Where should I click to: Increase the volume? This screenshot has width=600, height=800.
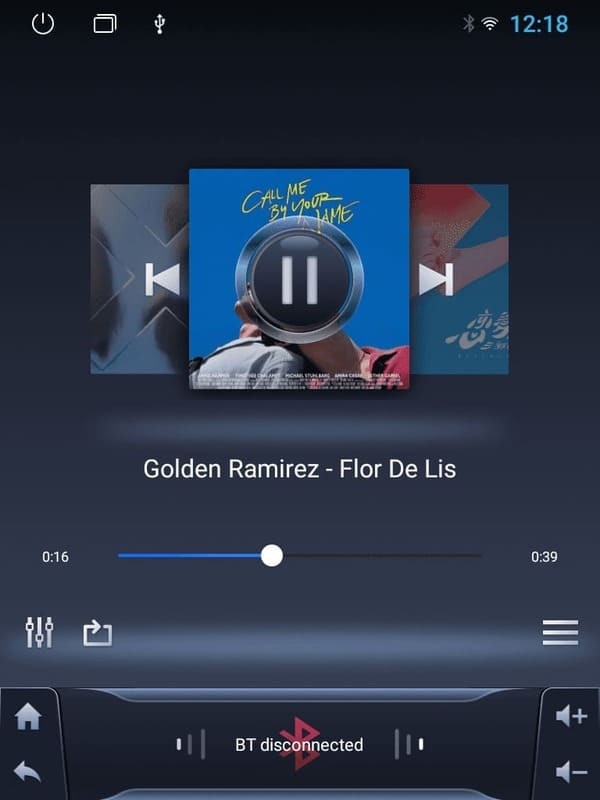(570, 716)
